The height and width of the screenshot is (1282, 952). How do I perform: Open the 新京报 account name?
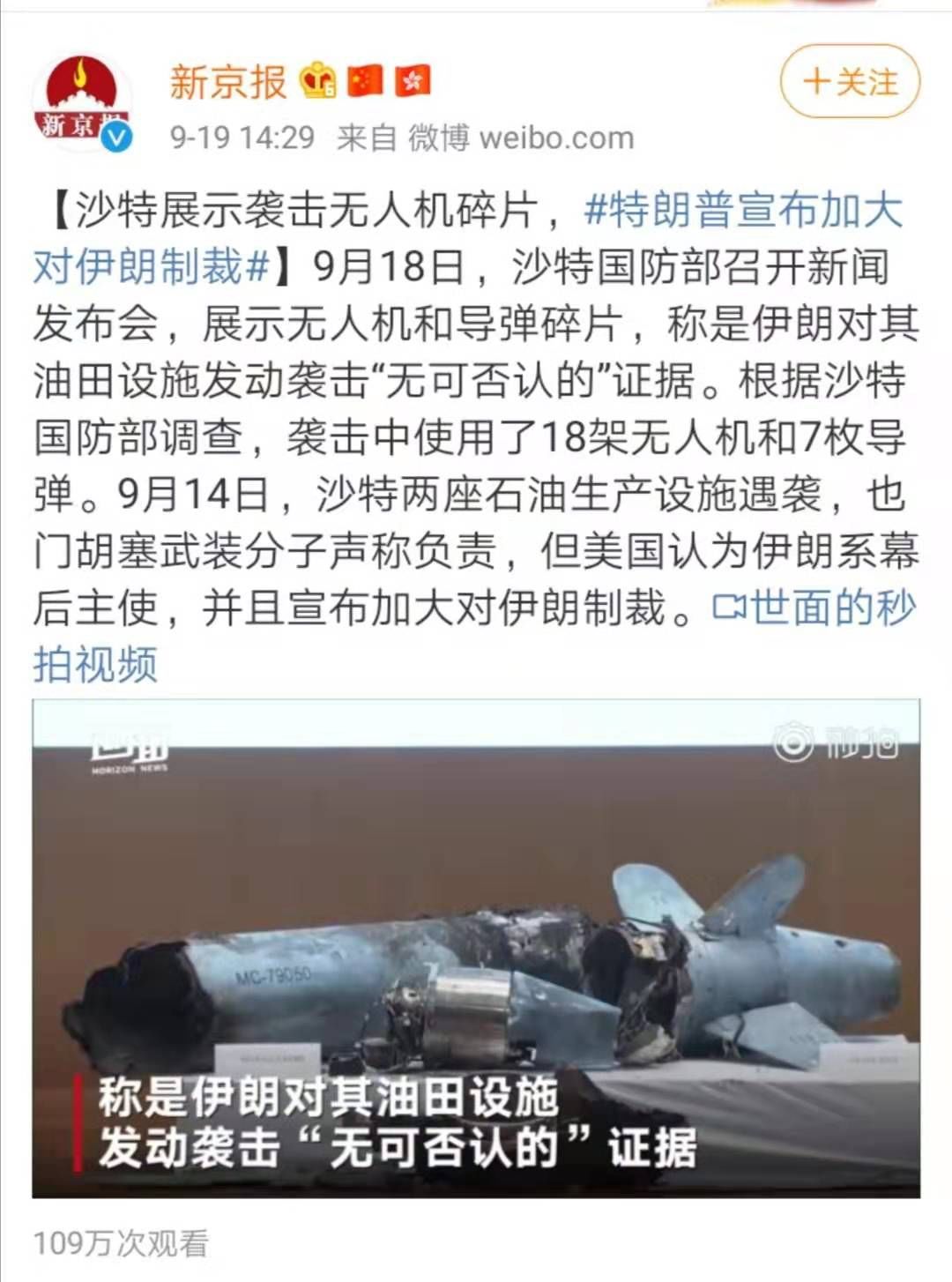(228, 82)
